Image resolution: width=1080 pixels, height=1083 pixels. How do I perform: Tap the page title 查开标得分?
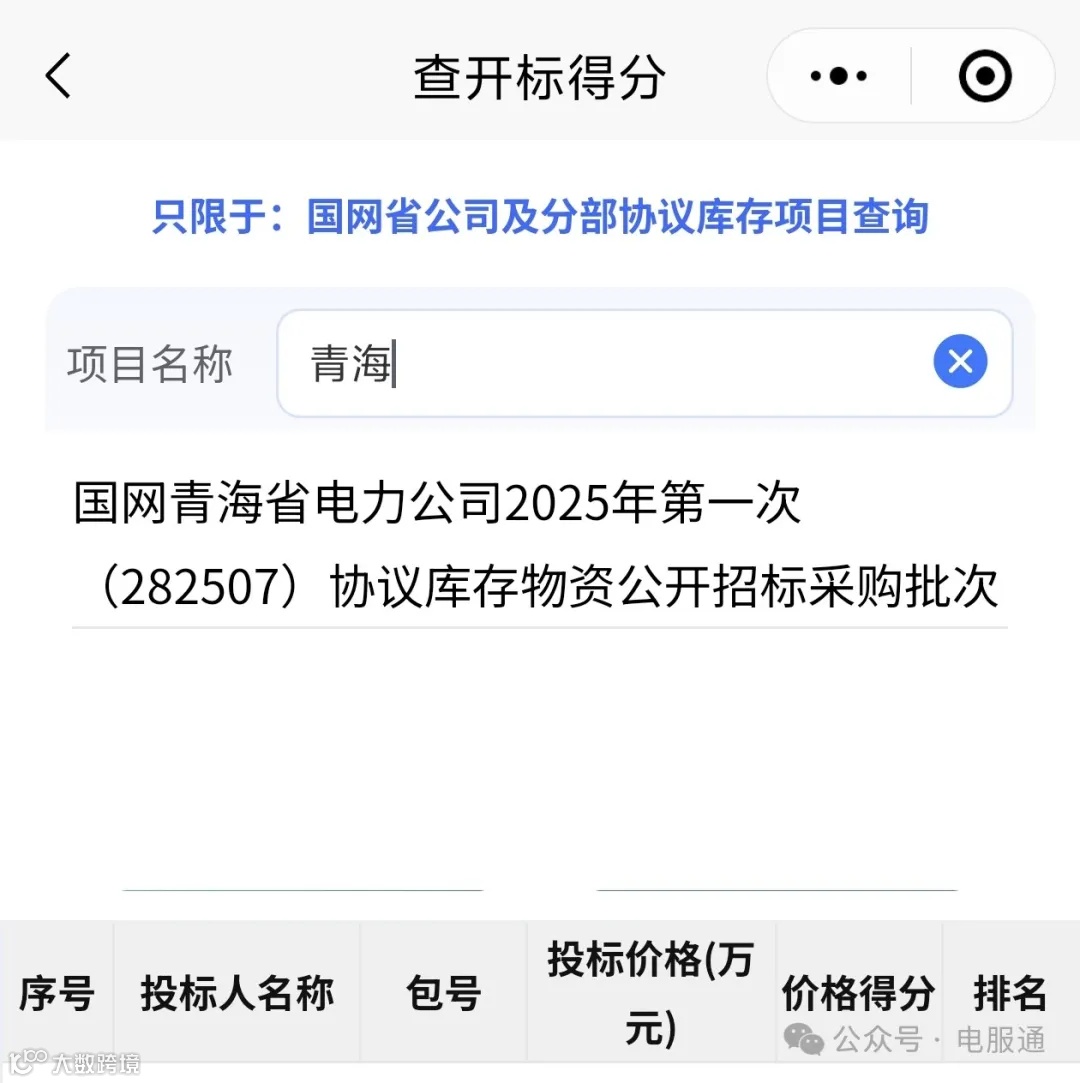pos(540,75)
